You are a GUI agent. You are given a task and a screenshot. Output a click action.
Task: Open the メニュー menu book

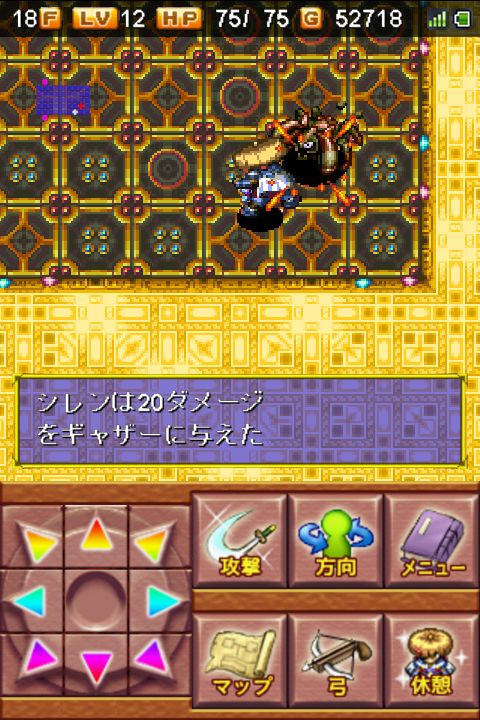[432, 540]
